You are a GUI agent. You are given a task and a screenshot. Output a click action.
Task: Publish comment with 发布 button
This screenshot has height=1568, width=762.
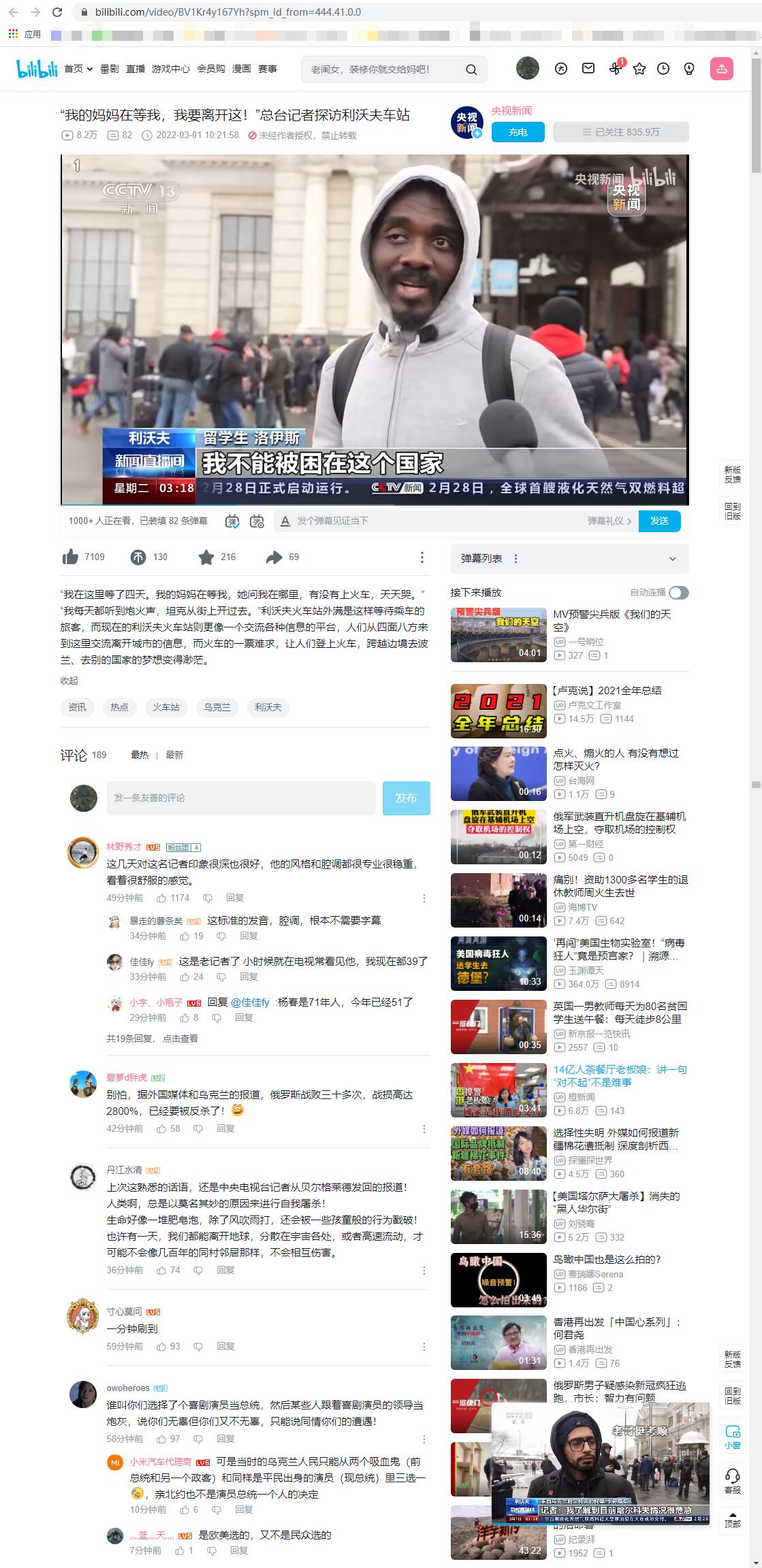pyautogui.click(x=406, y=798)
